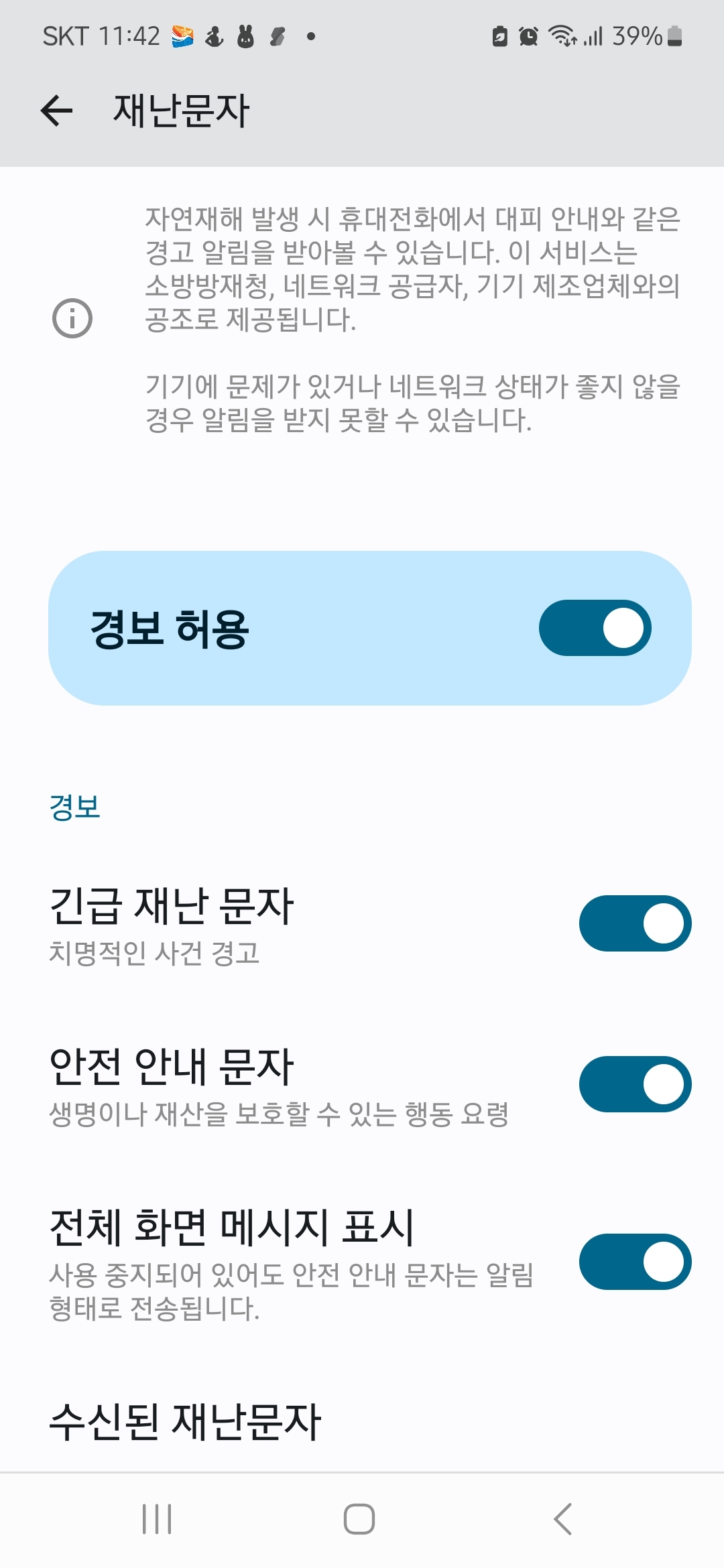Tap the system home button
This screenshot has width=724, height=1568.
[x=359, y=1518]
